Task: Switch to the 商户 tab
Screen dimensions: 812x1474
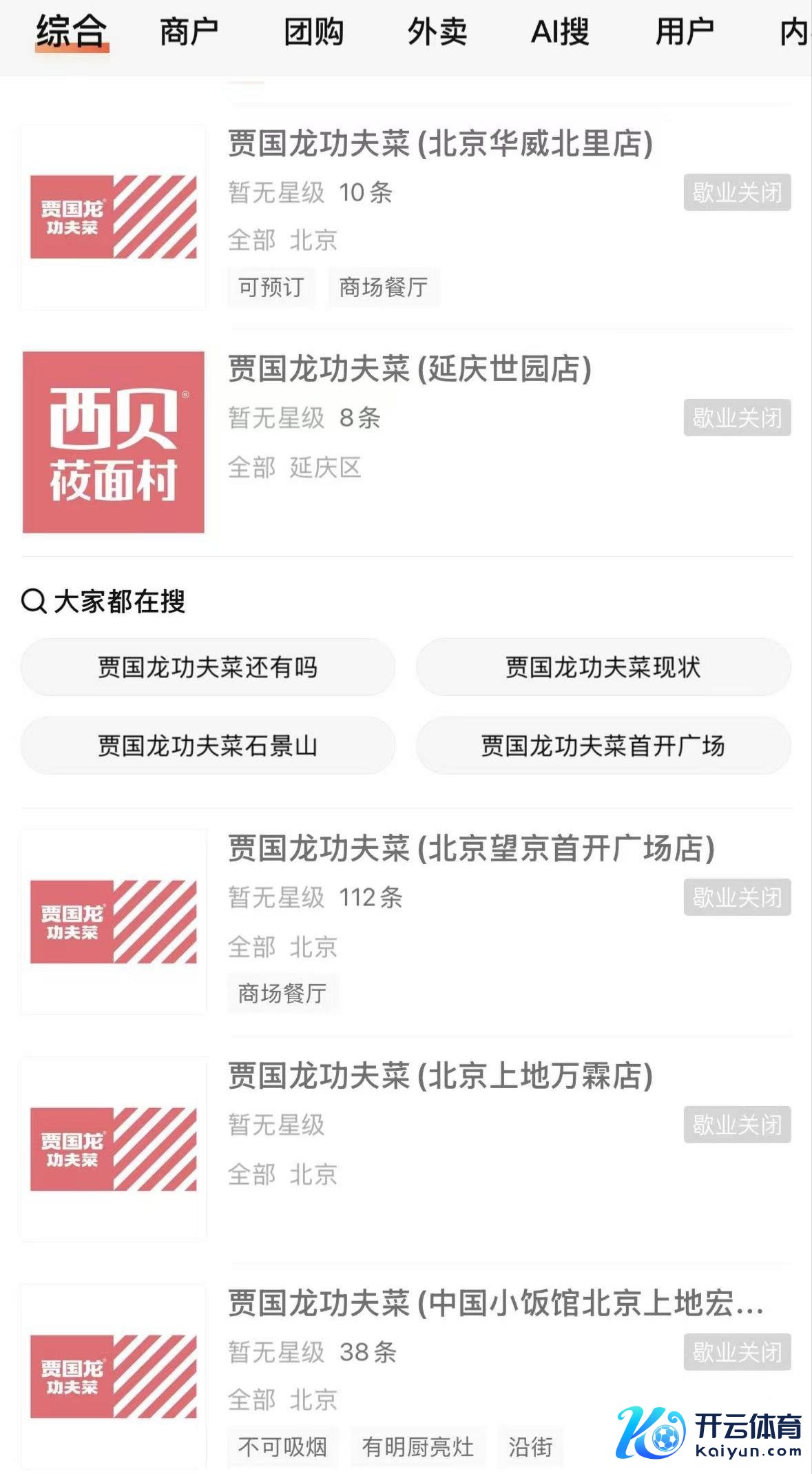Action: (189, 32)
